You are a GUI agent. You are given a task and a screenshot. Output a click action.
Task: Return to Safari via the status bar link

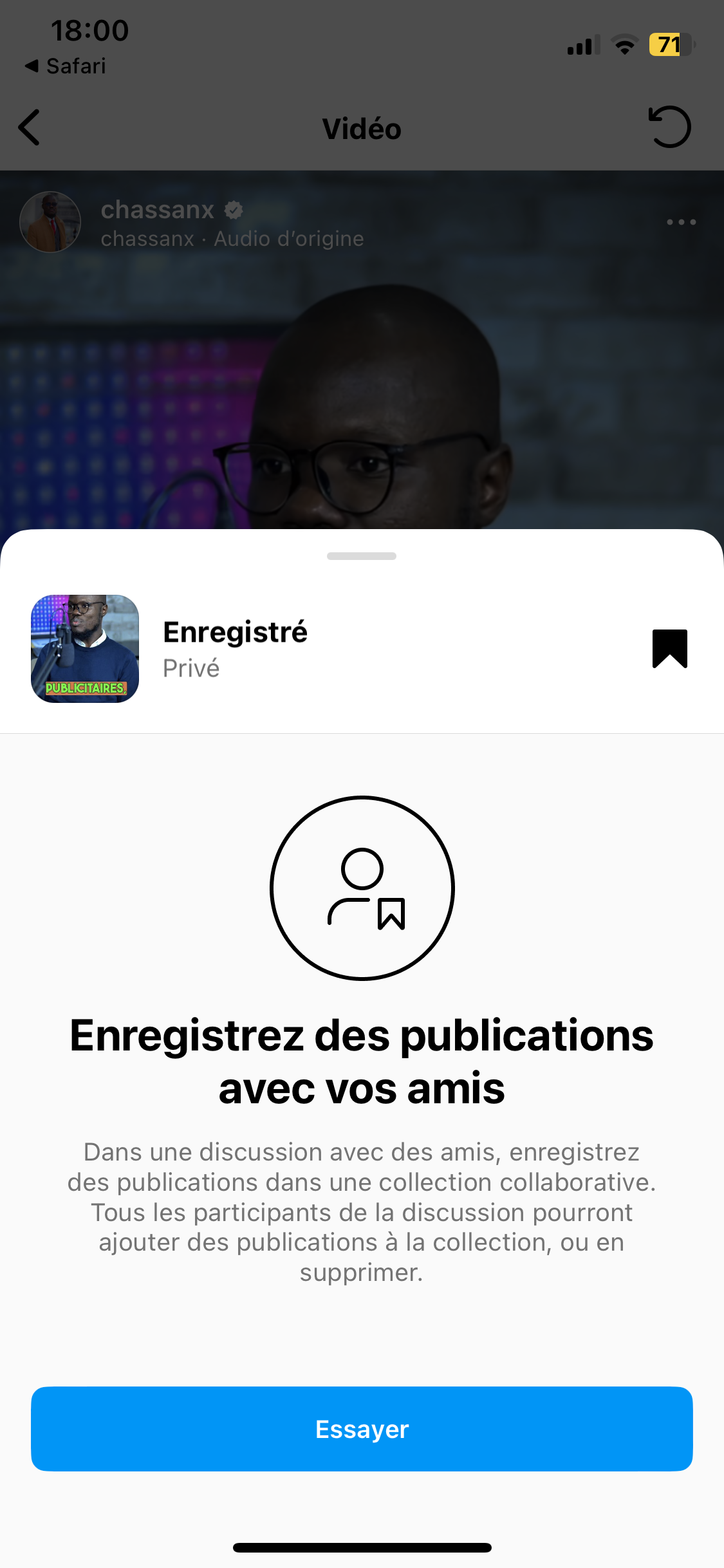[x=66, y=66]
